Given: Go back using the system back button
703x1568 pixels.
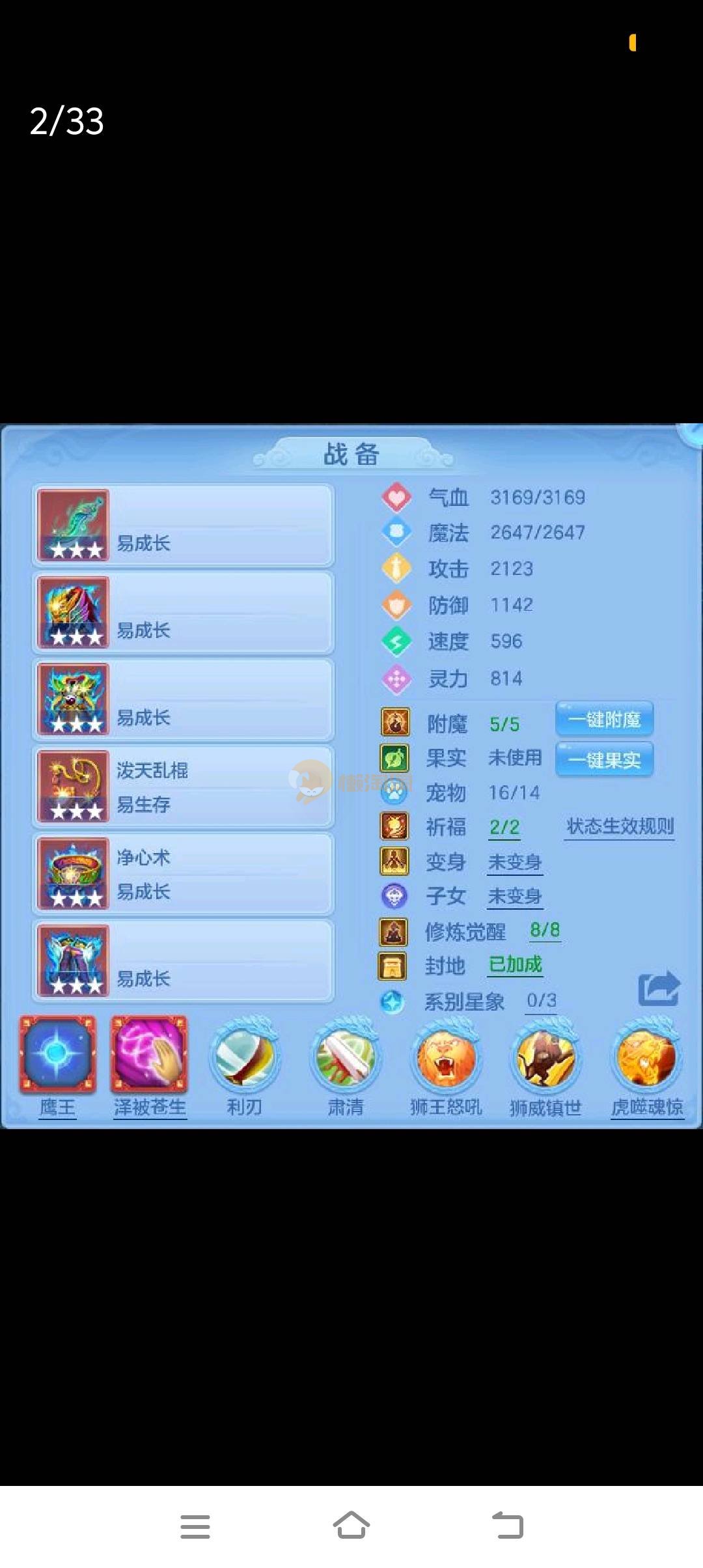Looking at the screenshot, I should (507, 1526).
